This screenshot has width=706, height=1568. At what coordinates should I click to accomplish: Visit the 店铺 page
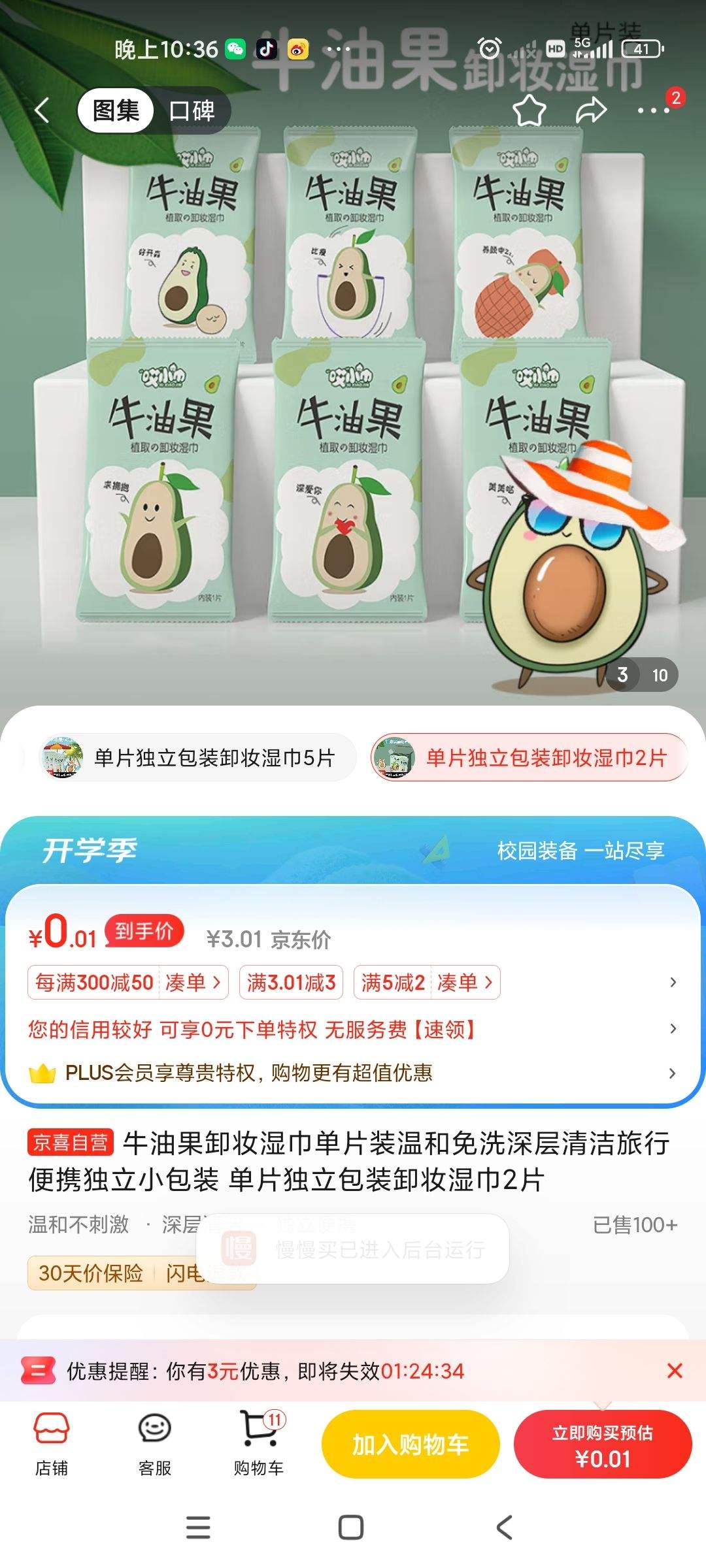click(x=52, y=1444)
